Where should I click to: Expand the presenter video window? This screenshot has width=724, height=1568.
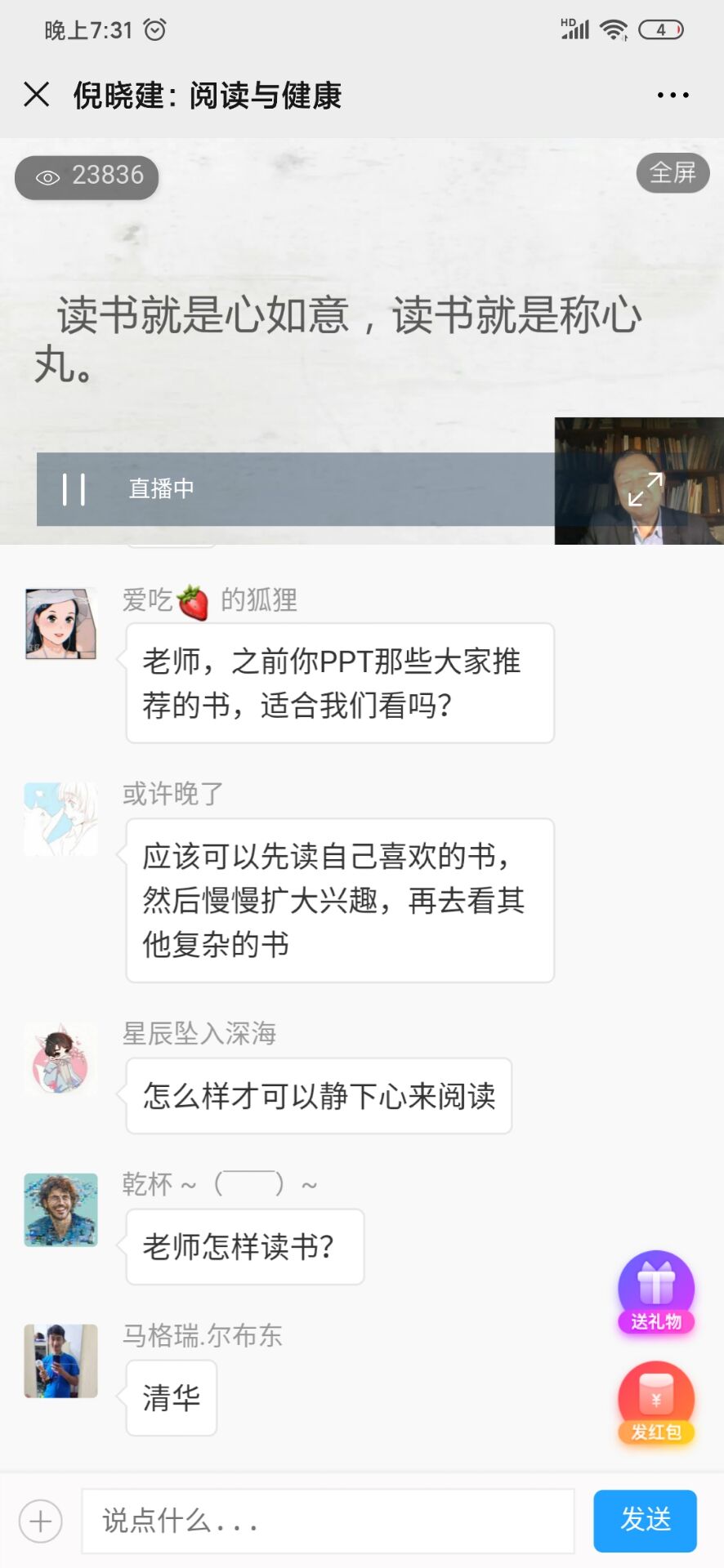[x=645, y=489]
